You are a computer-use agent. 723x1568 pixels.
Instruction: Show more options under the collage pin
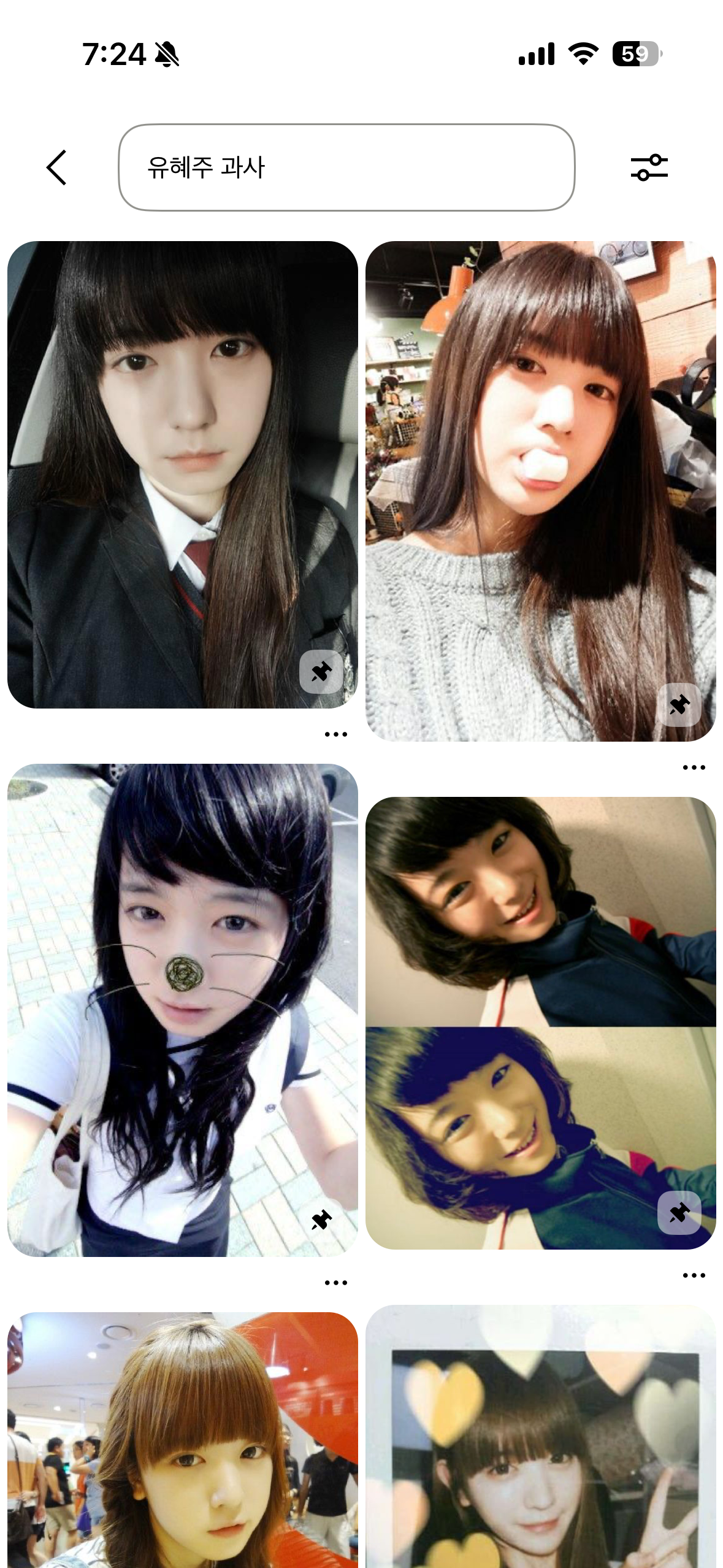(x=694, y=1275)
